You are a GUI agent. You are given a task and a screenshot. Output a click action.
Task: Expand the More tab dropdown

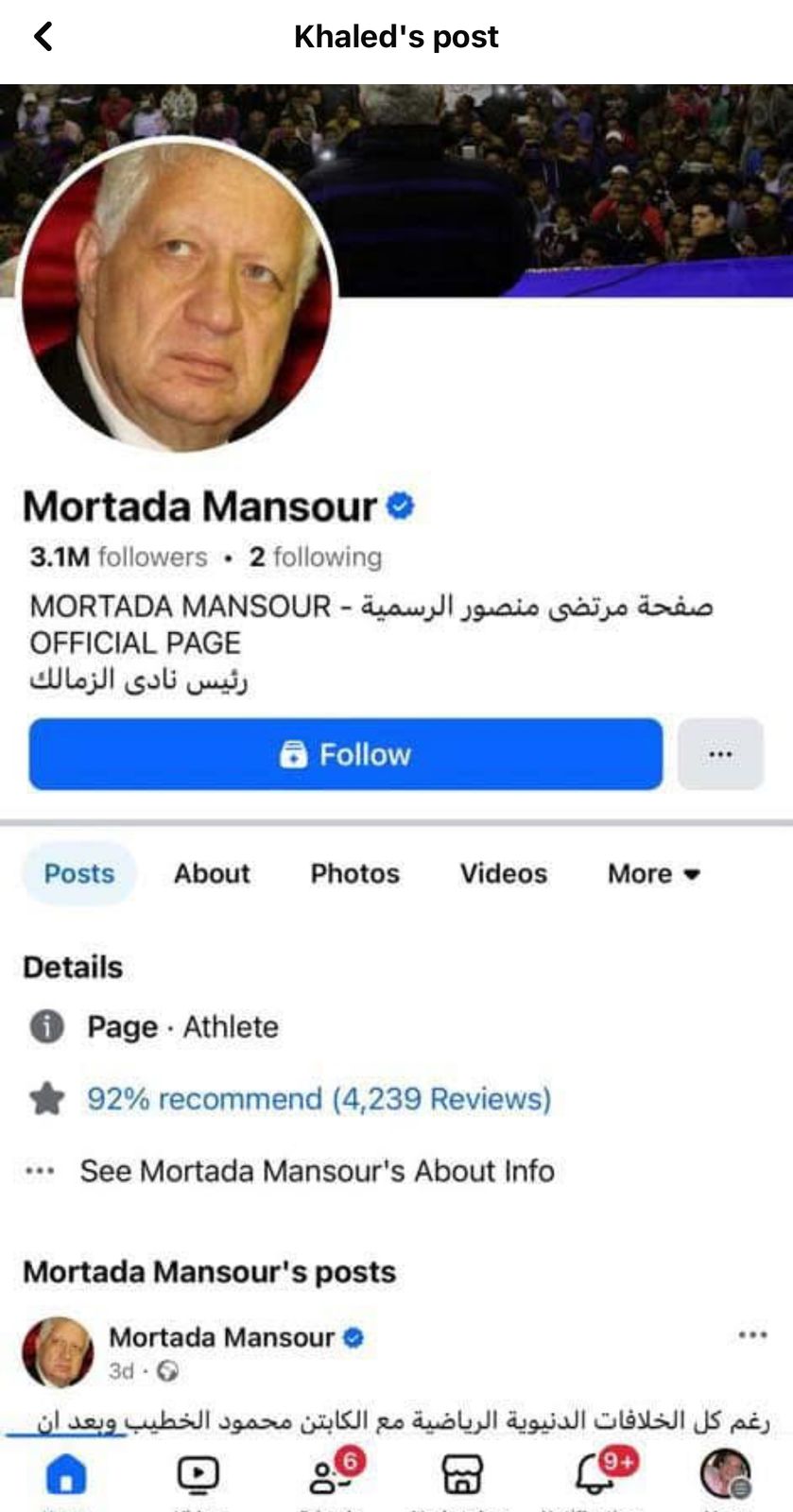tap(653, 873)
